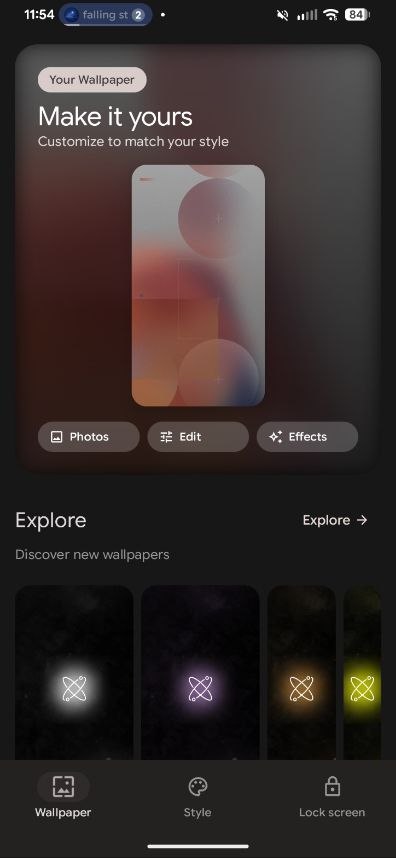Tap the falling st media pill in status bar

point(106,15)
